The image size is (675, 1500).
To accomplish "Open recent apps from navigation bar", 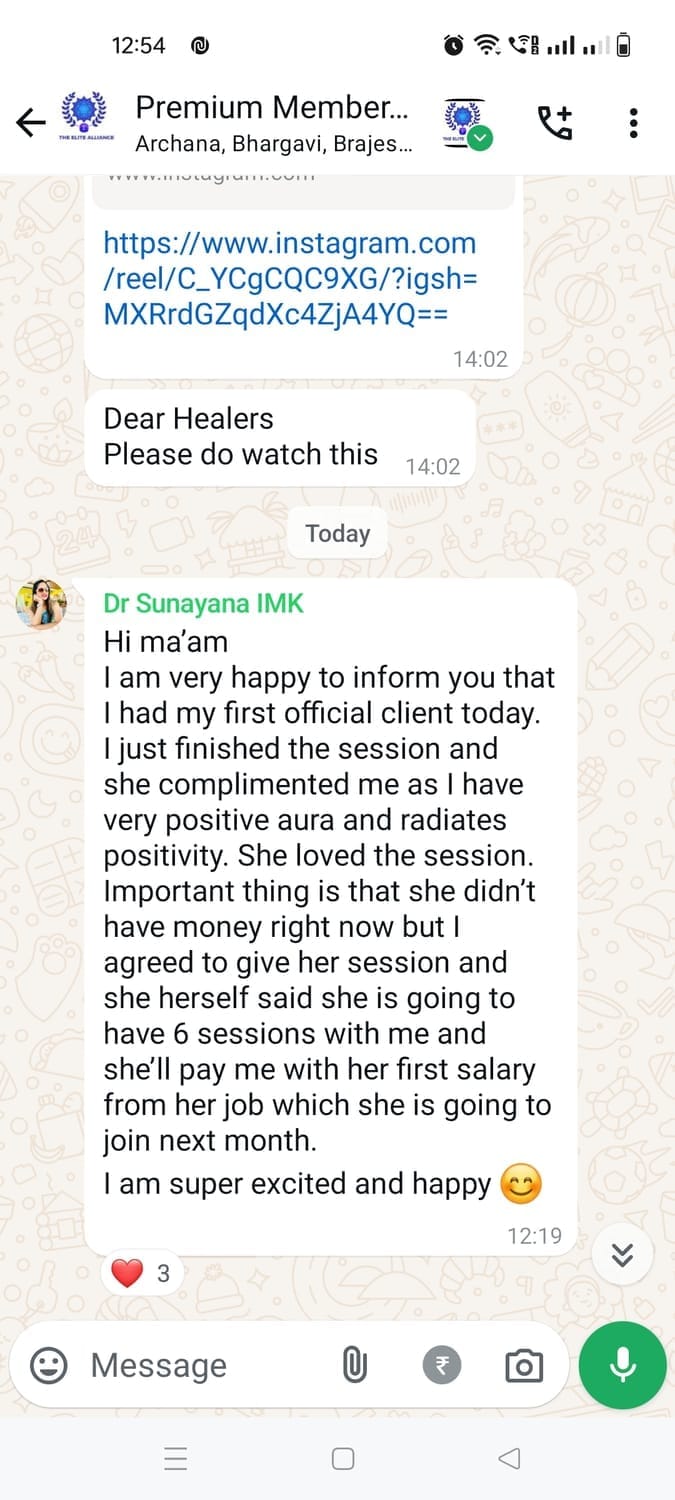I will [175, 1459].
